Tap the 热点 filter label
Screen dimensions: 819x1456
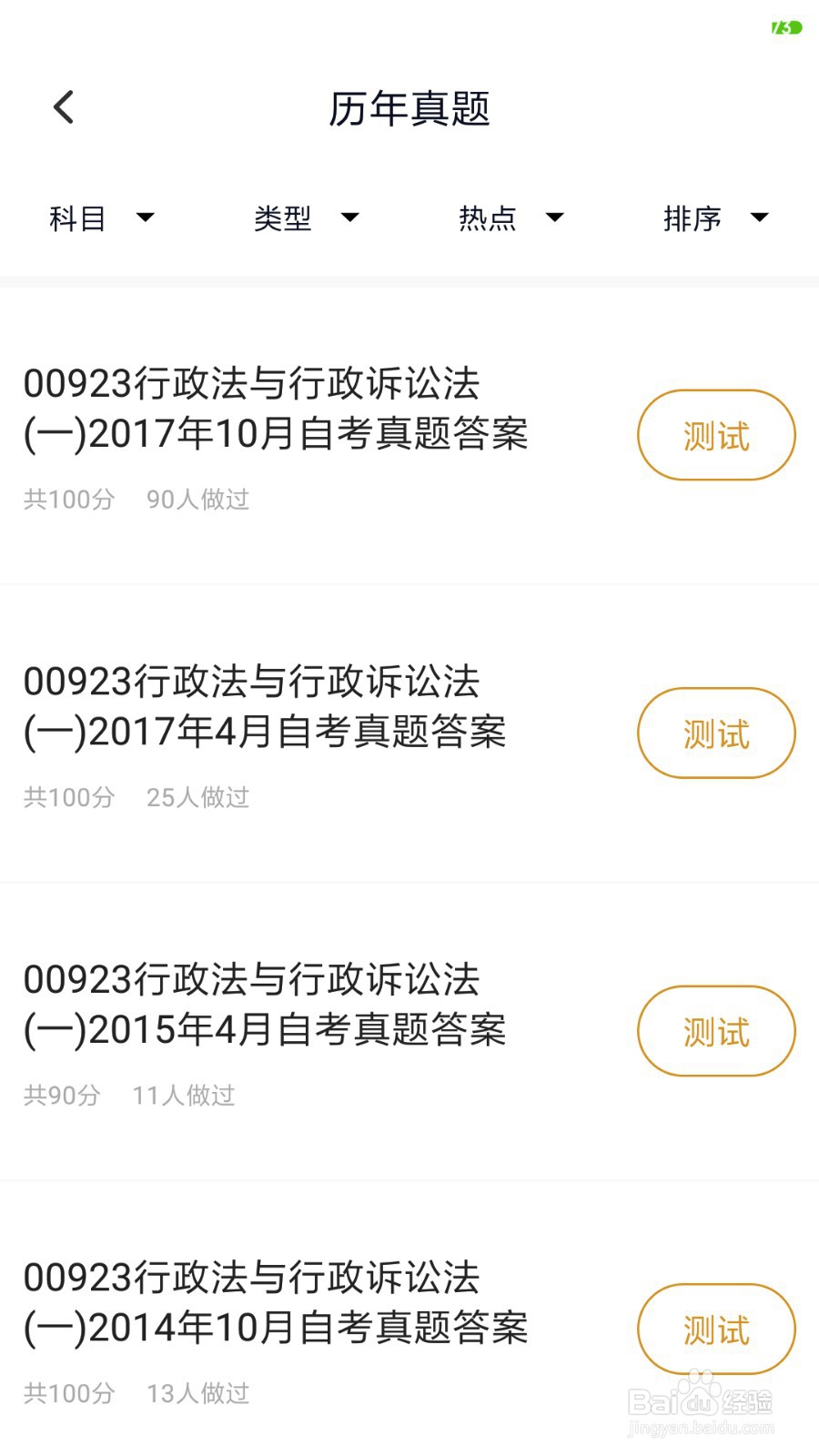click(488, 218)
